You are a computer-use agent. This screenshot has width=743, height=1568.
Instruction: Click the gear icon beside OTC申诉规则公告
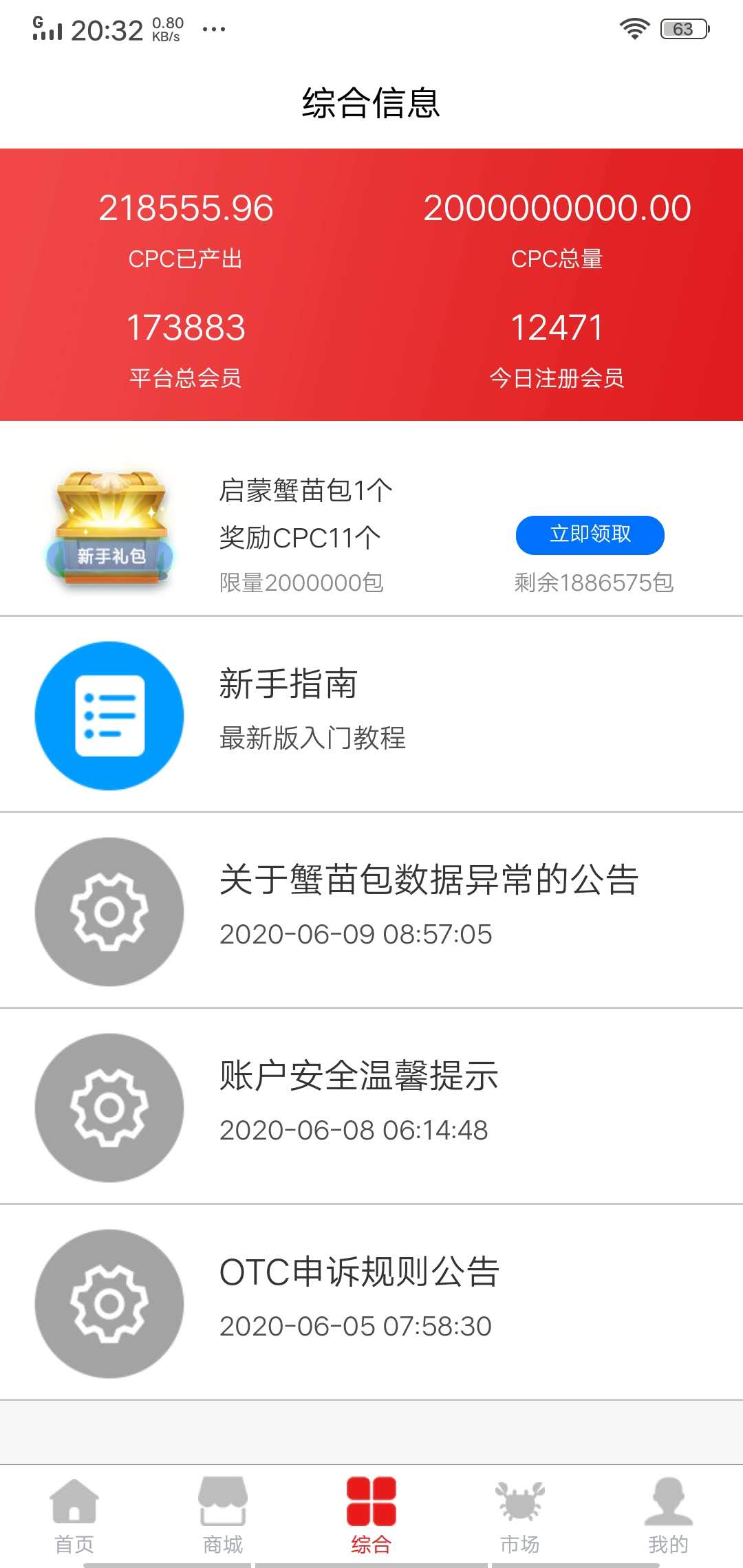[110, 1303]
